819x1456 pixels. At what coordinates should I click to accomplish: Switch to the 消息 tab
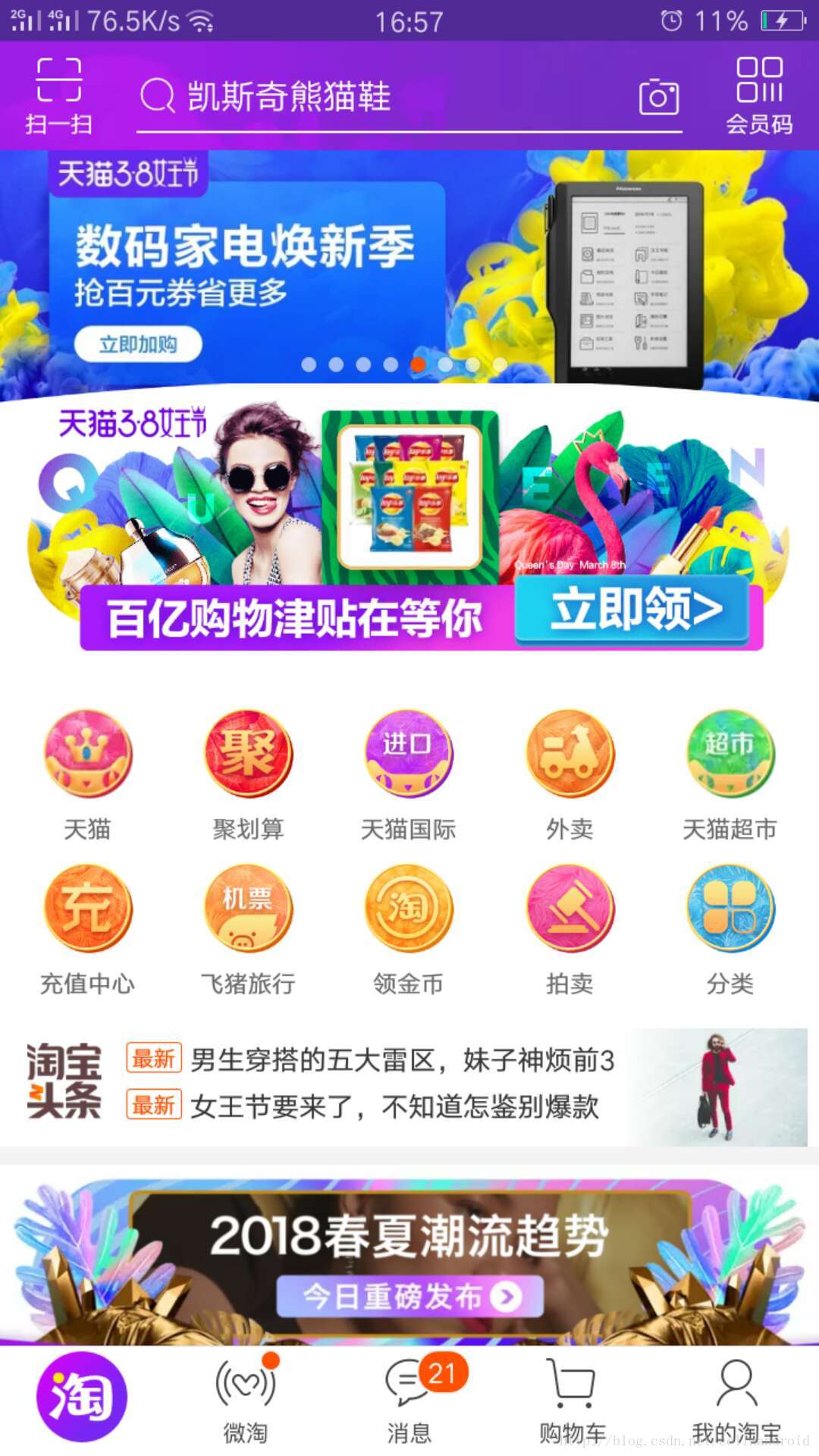pyautogui.click(x=409, y=1401)
